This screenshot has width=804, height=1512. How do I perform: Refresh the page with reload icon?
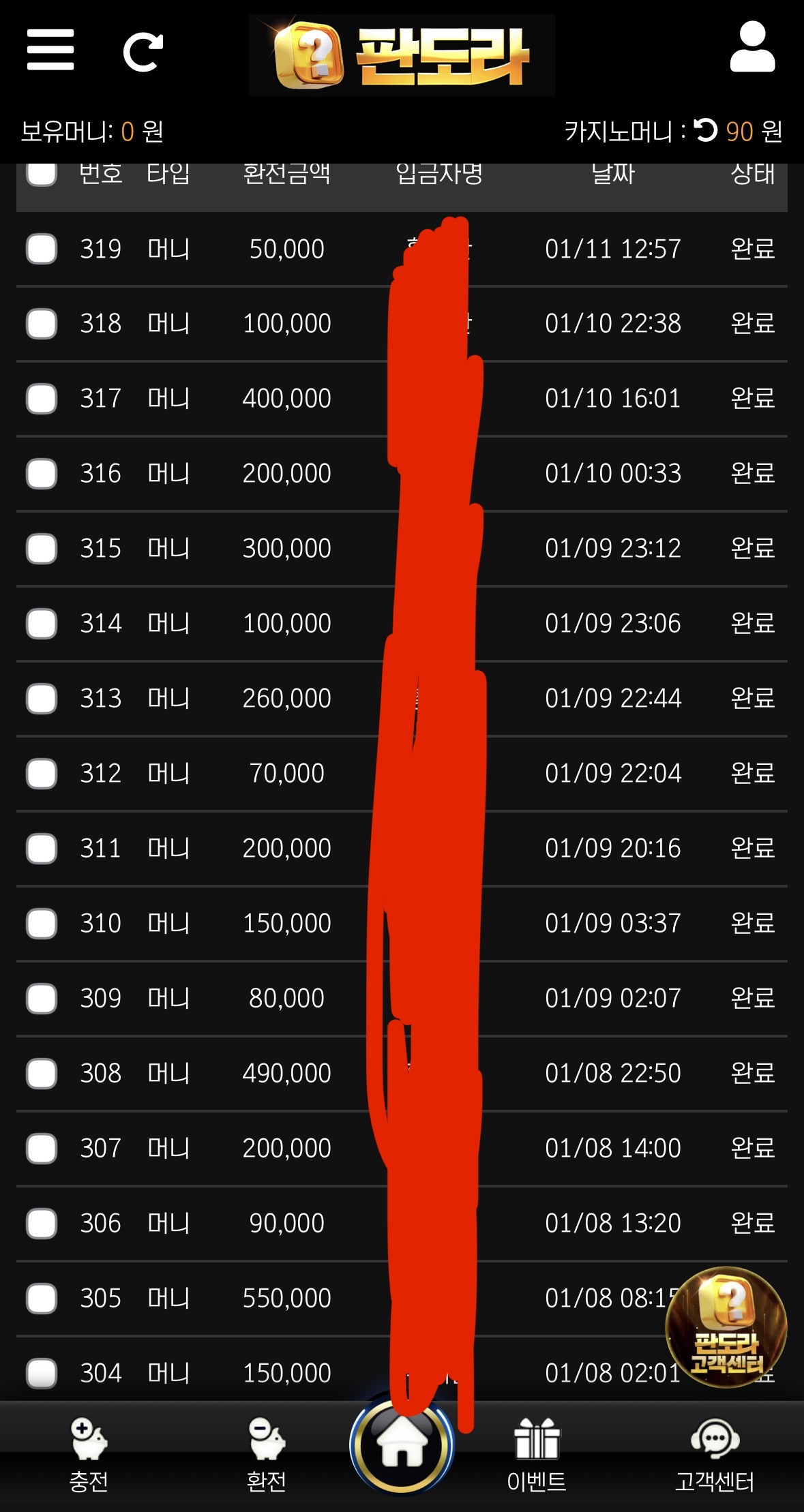tap(143, 52)
